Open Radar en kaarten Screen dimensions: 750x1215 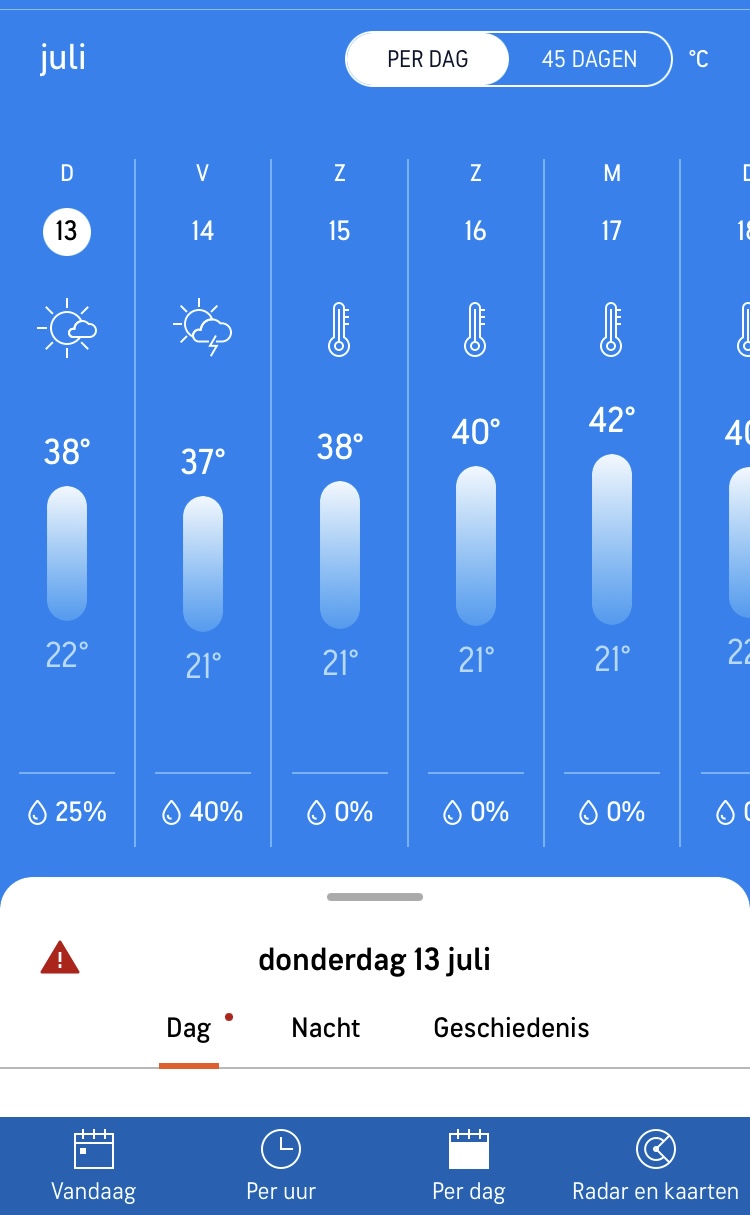tap(656, 1166)
